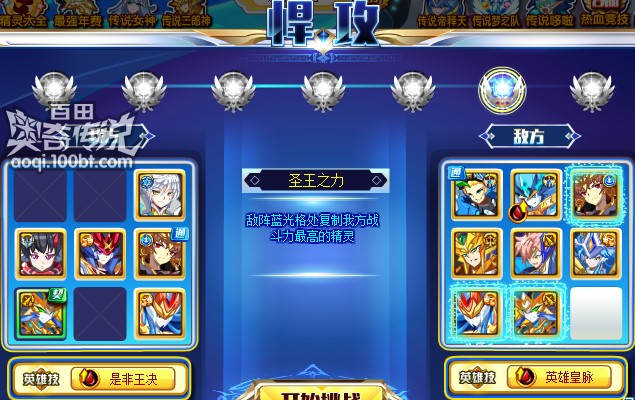The height and width of the screenshot is (400, 635).
Task: Open the 传说帝释天 menu icon
Action: pyautogui.click(x=441, y=13)
